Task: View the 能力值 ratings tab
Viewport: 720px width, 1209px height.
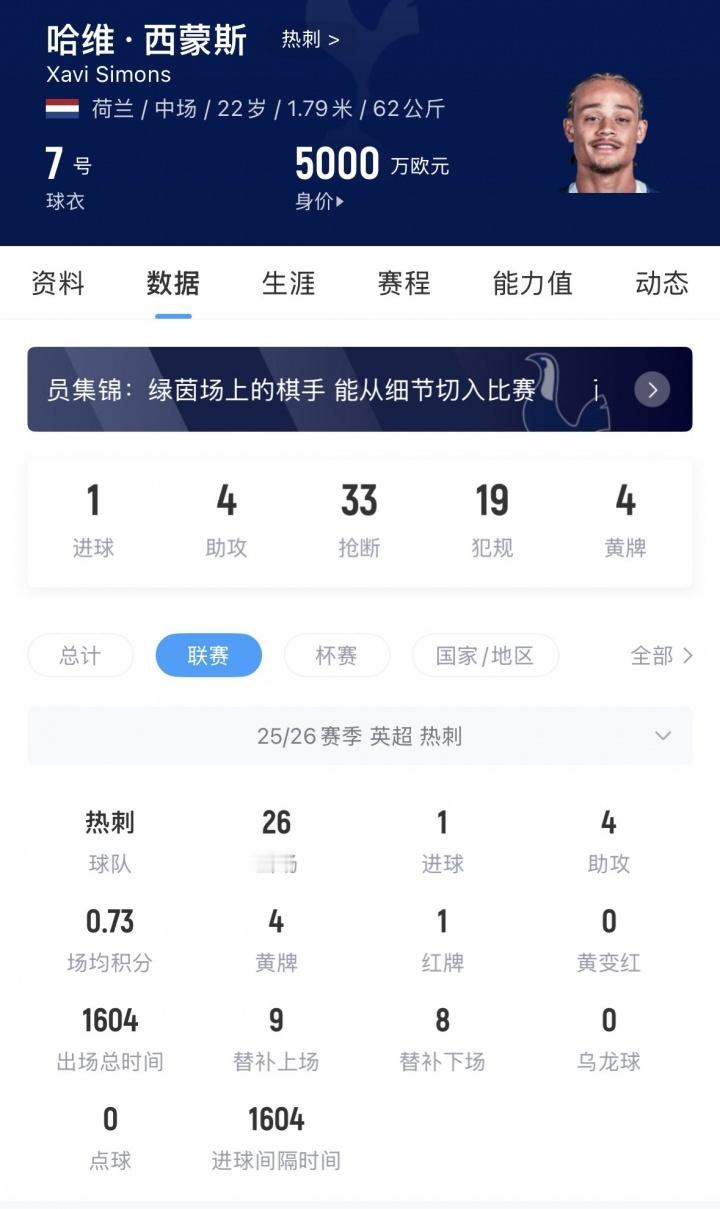Action: [x=531, y=284]
